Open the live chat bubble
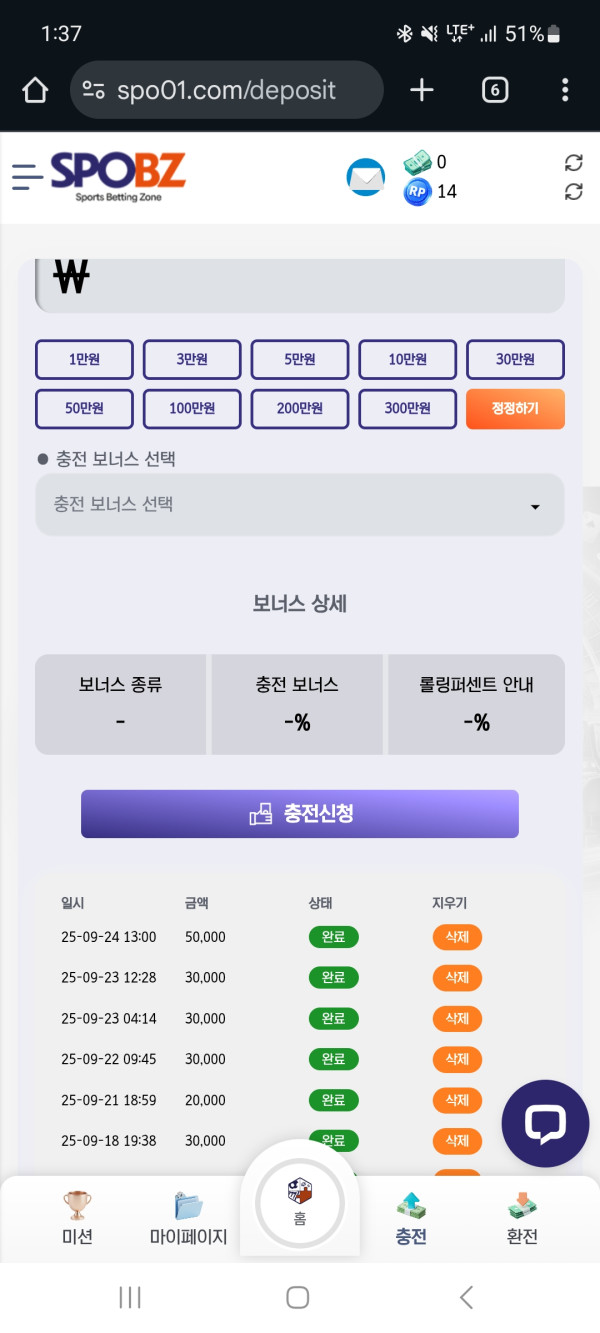 [x=545, y=1124]
